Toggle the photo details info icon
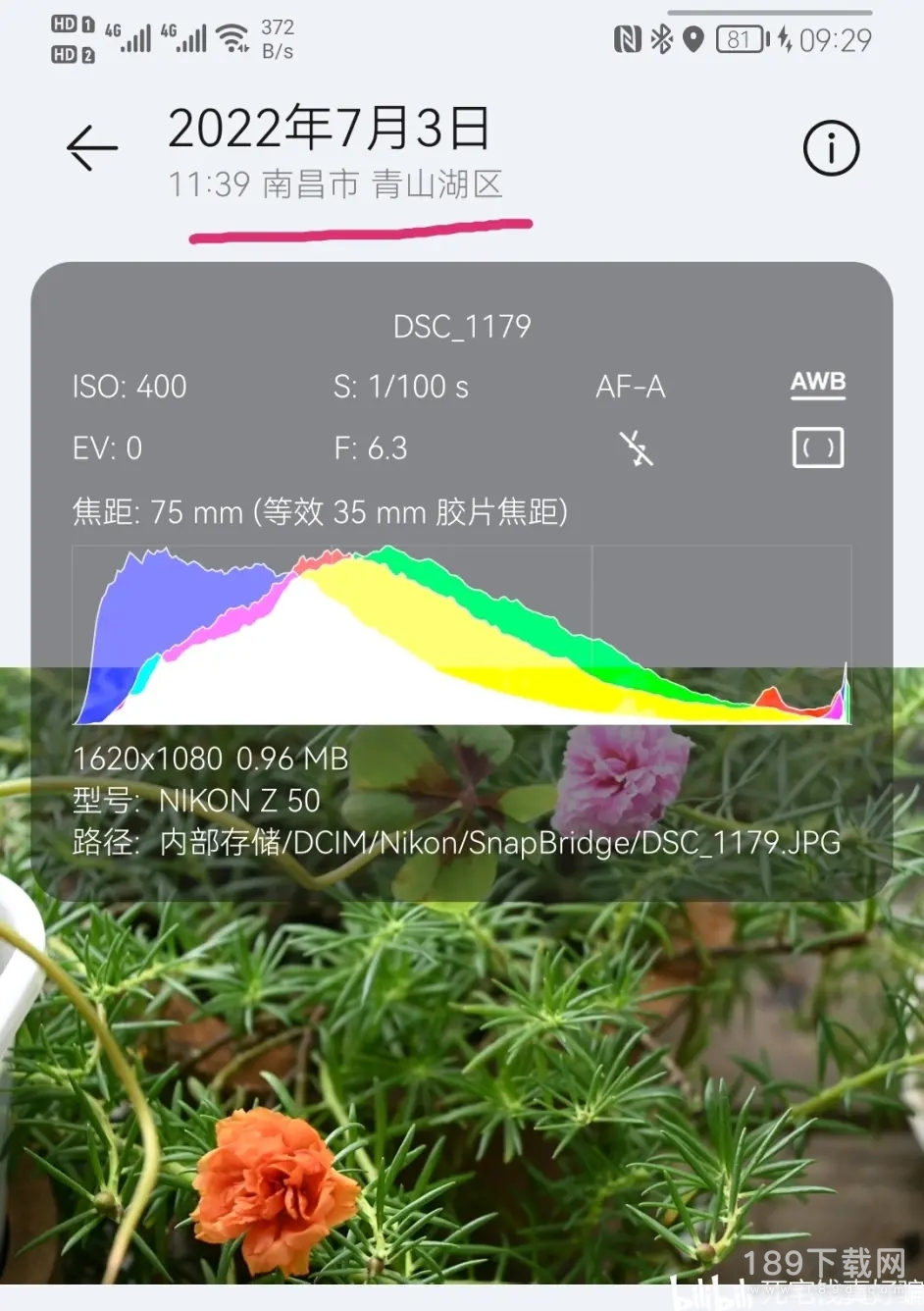Image resolution: width=924 pixels, height=1311 pixels. coord(831,149)
